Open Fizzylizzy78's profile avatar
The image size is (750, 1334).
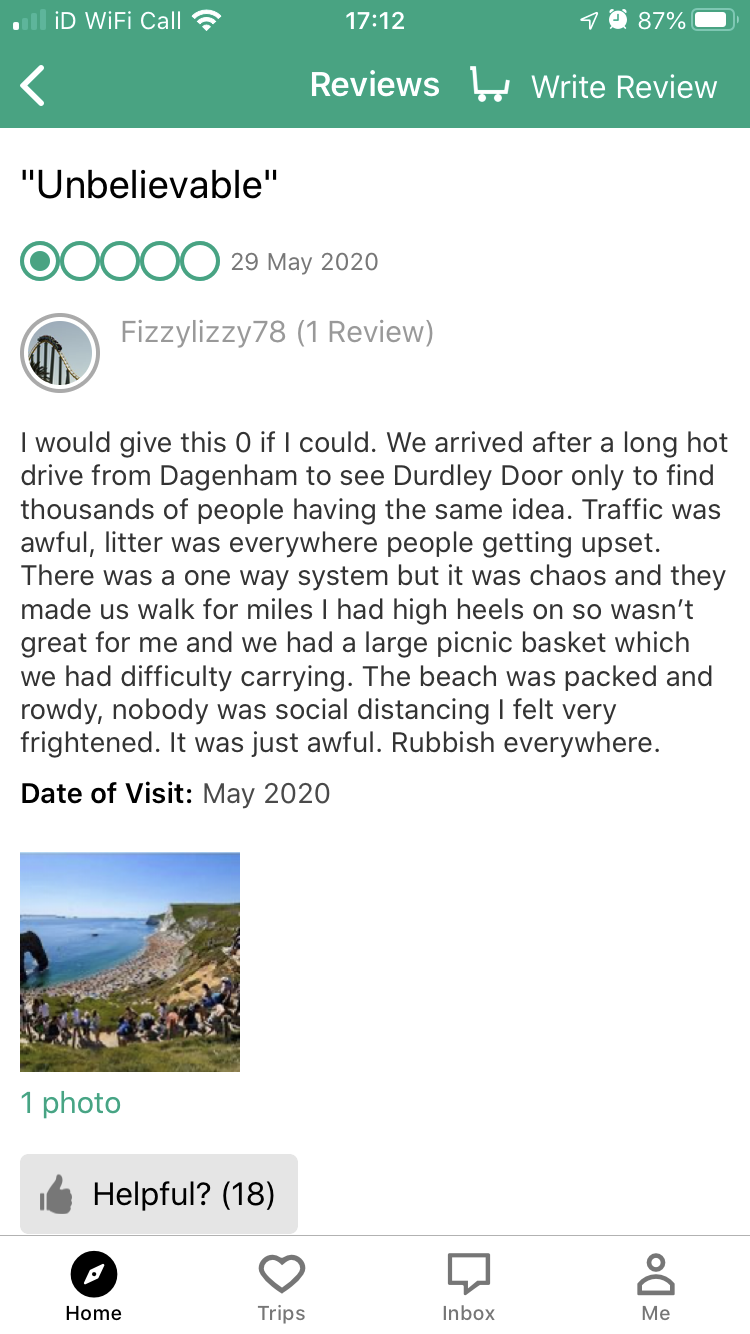click(60, 353)
